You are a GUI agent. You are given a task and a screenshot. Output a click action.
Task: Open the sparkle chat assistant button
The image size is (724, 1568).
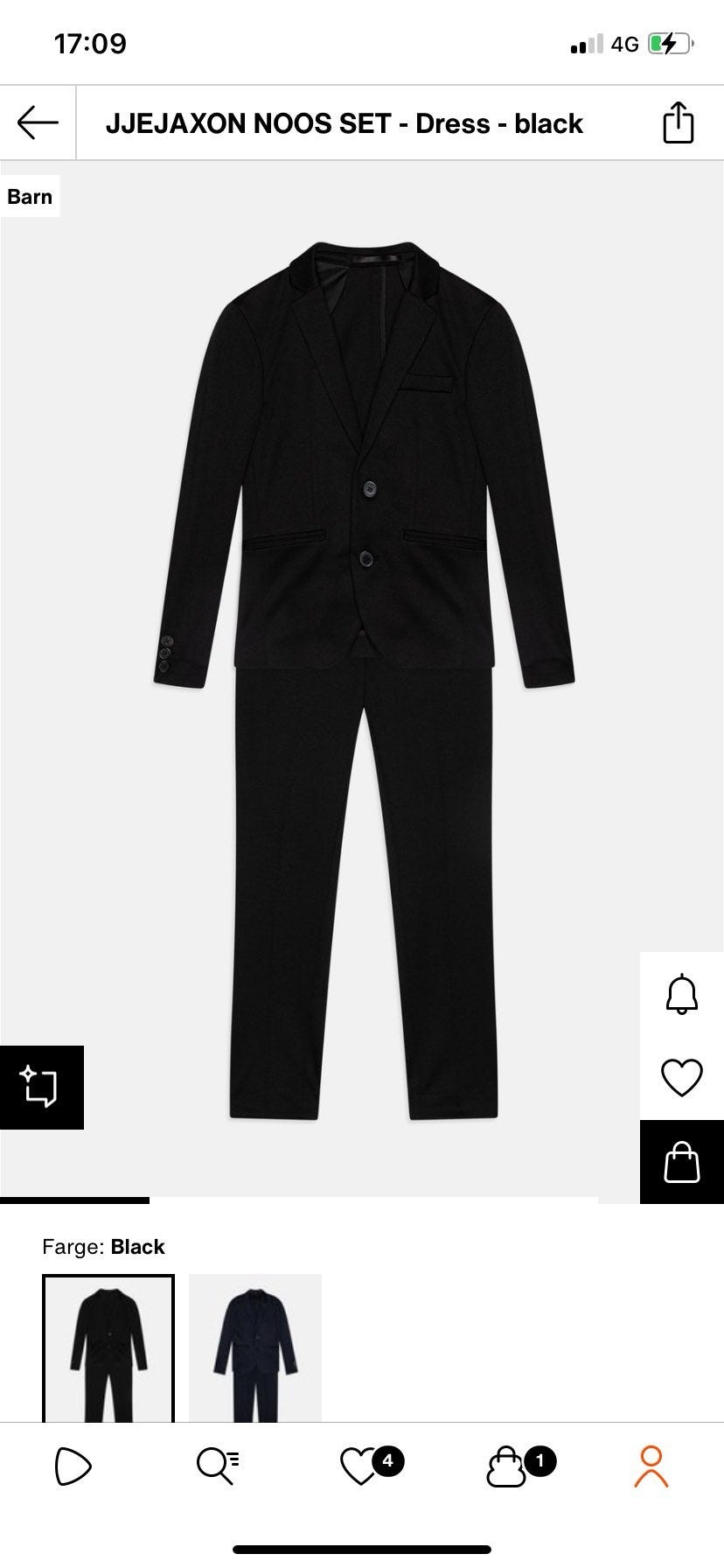point(41,1087)
